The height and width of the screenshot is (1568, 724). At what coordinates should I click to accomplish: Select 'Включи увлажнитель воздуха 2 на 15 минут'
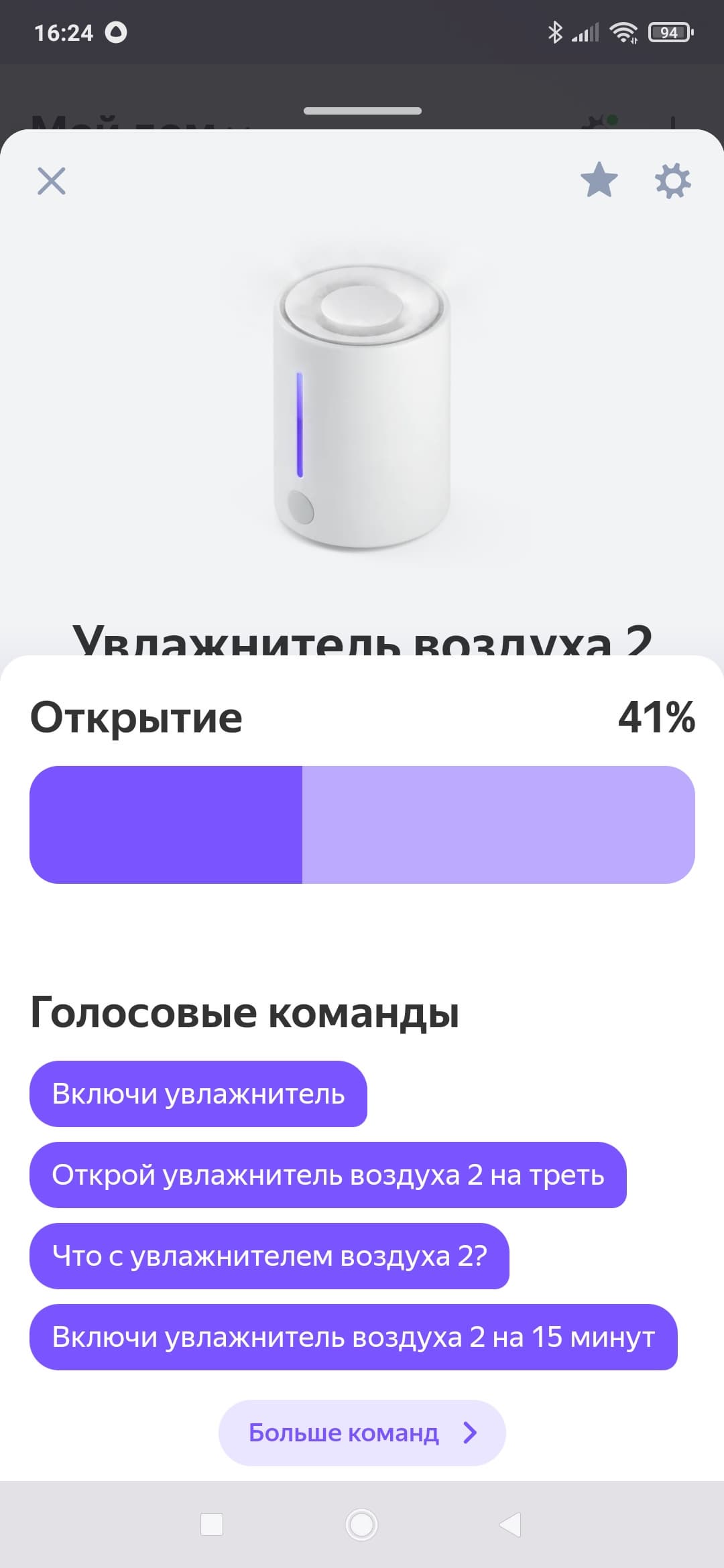353,1337
